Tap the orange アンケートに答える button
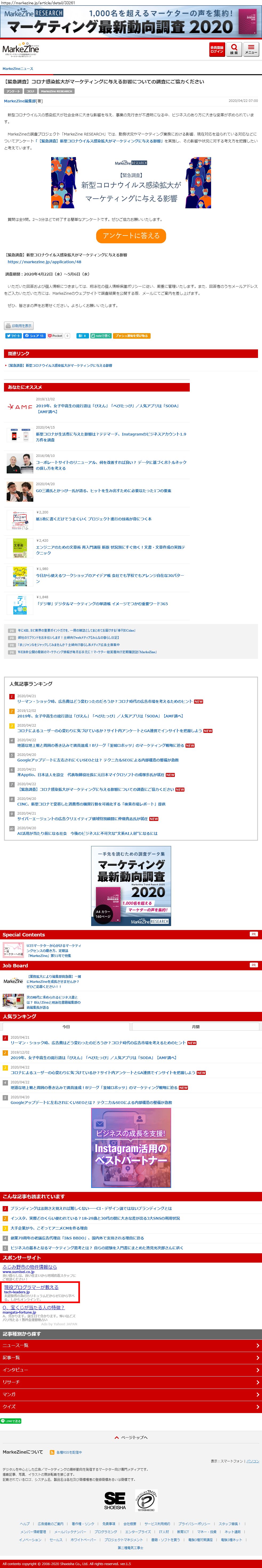262x1568 pixels. click(131, 236)
